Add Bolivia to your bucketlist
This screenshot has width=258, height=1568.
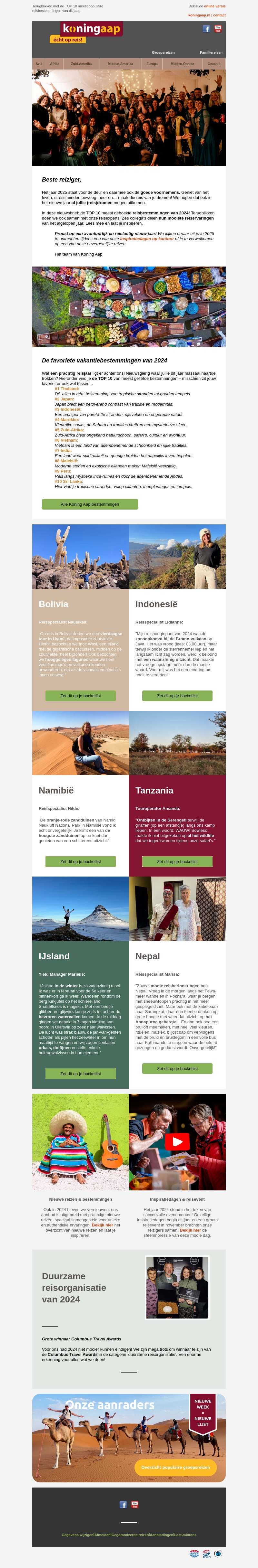coord(81,696)
